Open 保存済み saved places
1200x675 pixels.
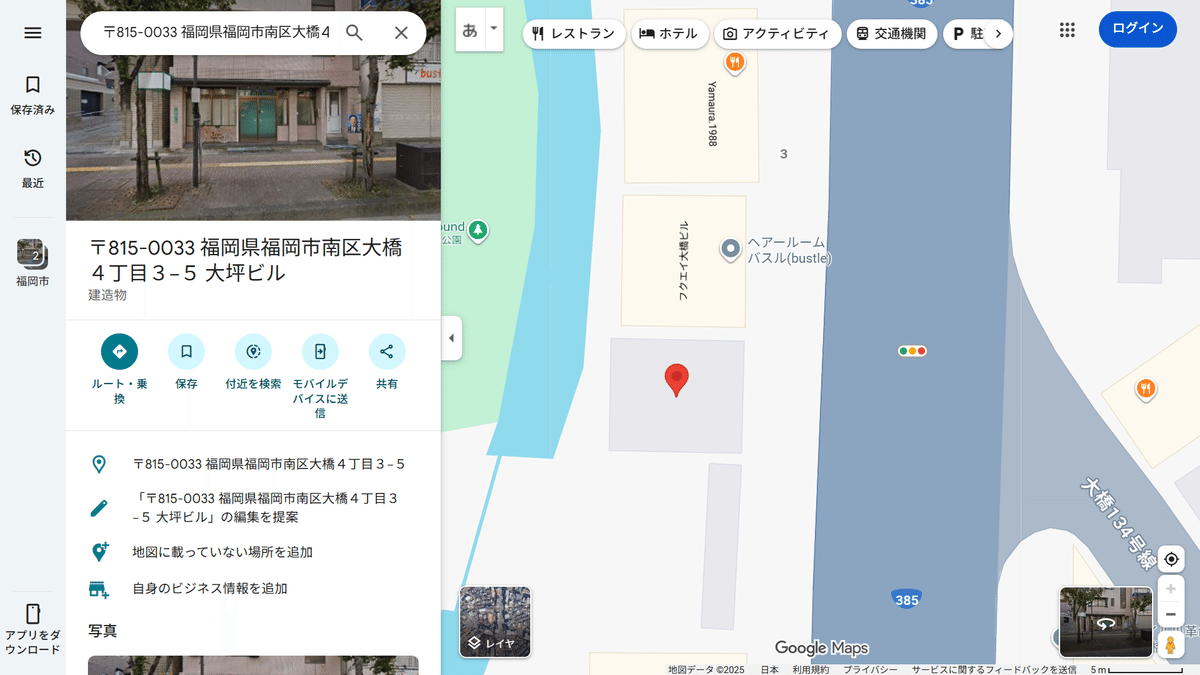coord(33,95)
